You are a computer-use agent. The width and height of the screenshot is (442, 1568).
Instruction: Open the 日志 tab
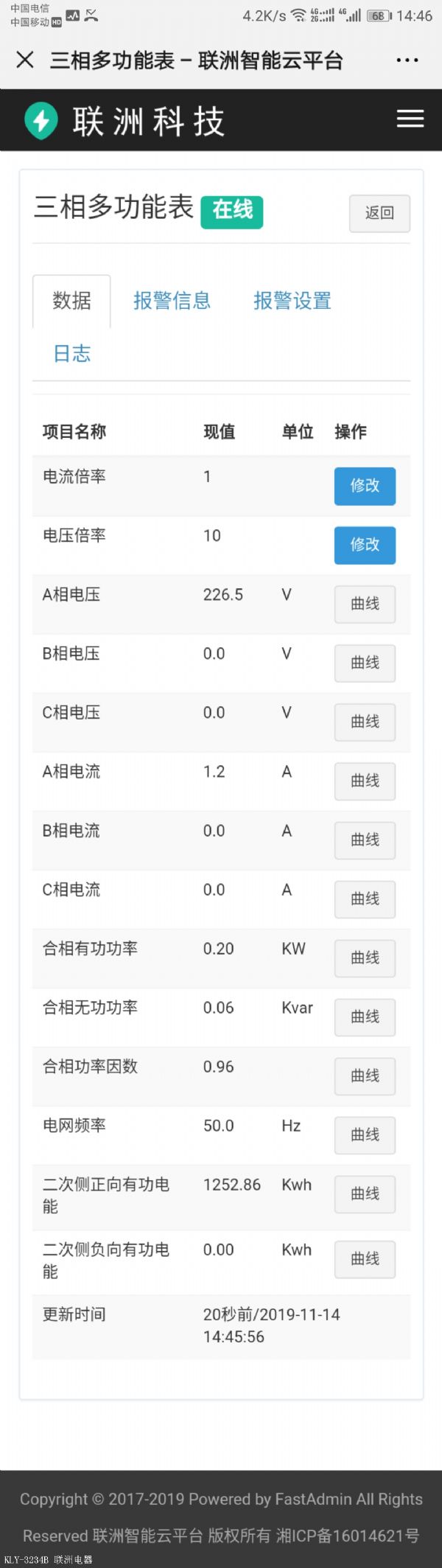[72, 354]
